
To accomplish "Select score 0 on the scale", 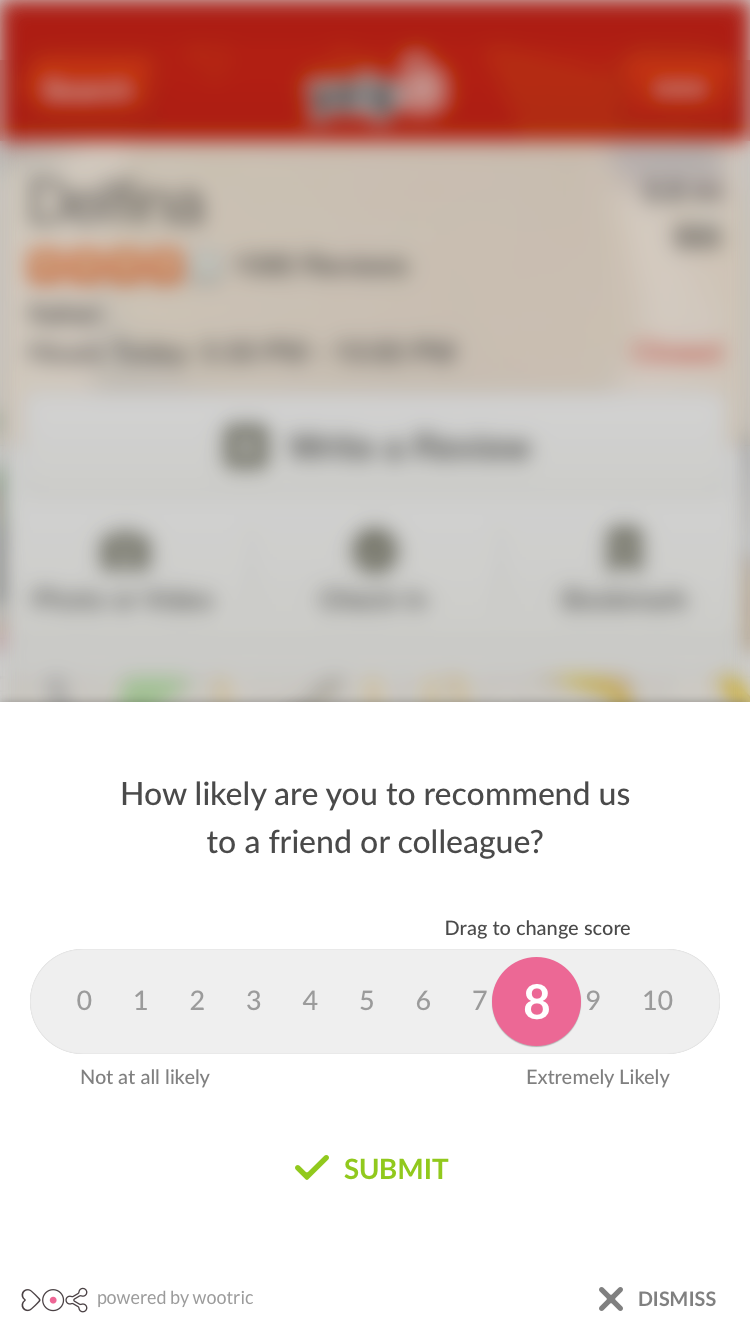I will pyautogui.click(x=84, y=1000).
